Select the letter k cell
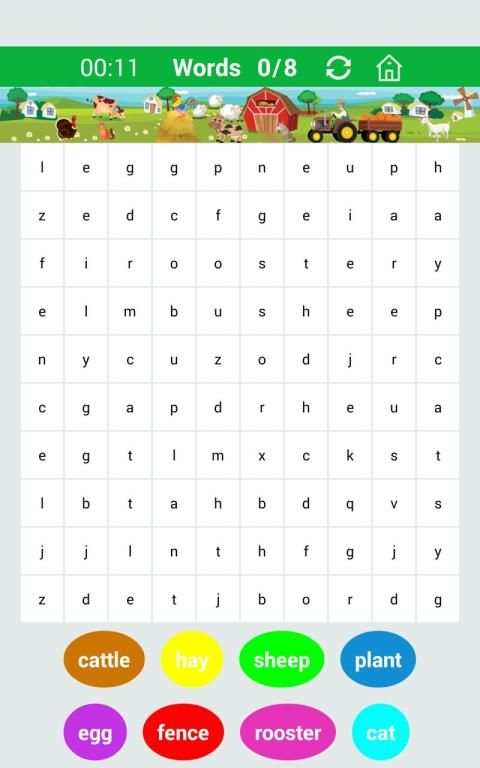The image size is (480, 768). (350, 456)
